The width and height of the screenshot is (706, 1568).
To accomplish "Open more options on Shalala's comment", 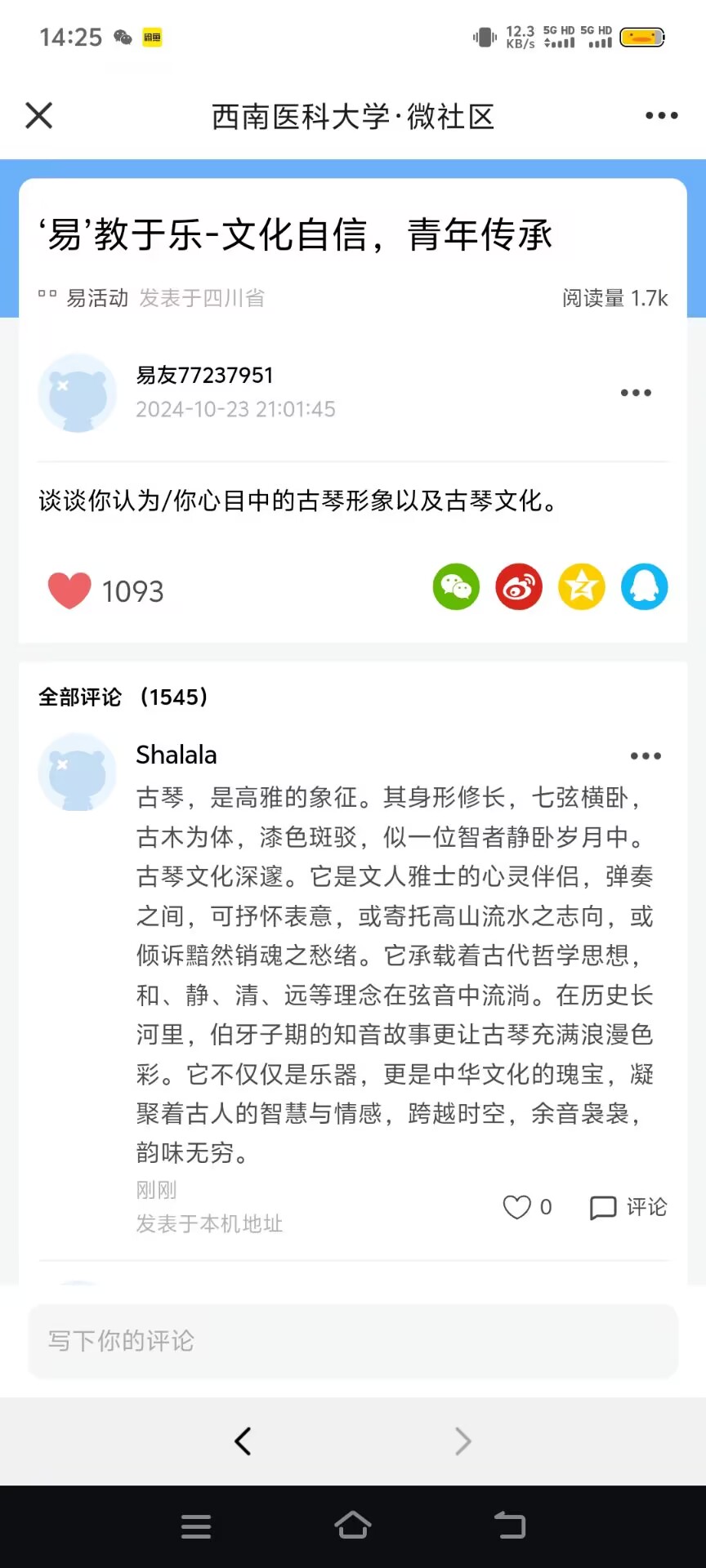I will (645, 756).
